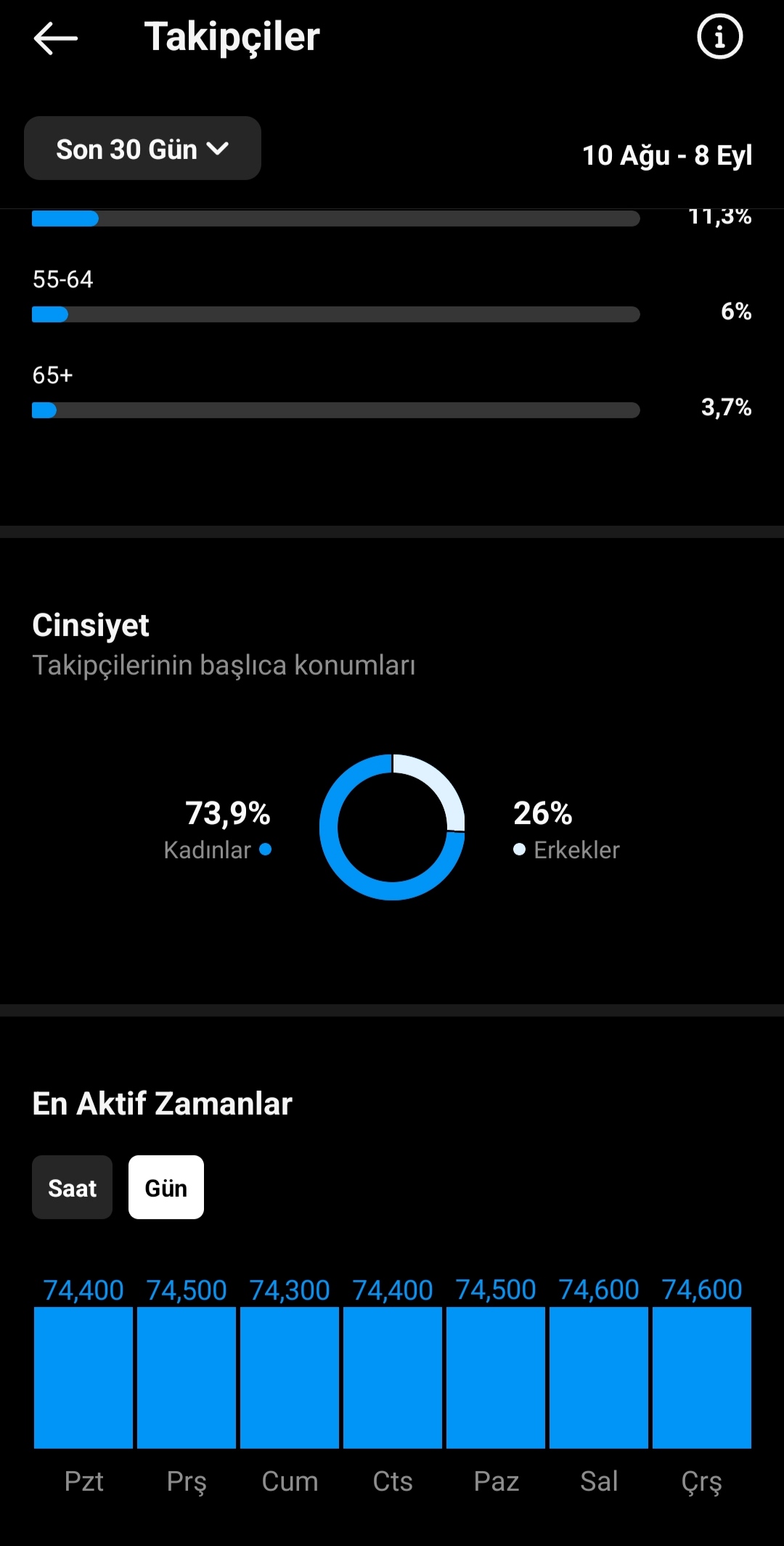784x1546 pixels.
Task: Go back from the Takipçiler page
Action: tap(56, 38)
